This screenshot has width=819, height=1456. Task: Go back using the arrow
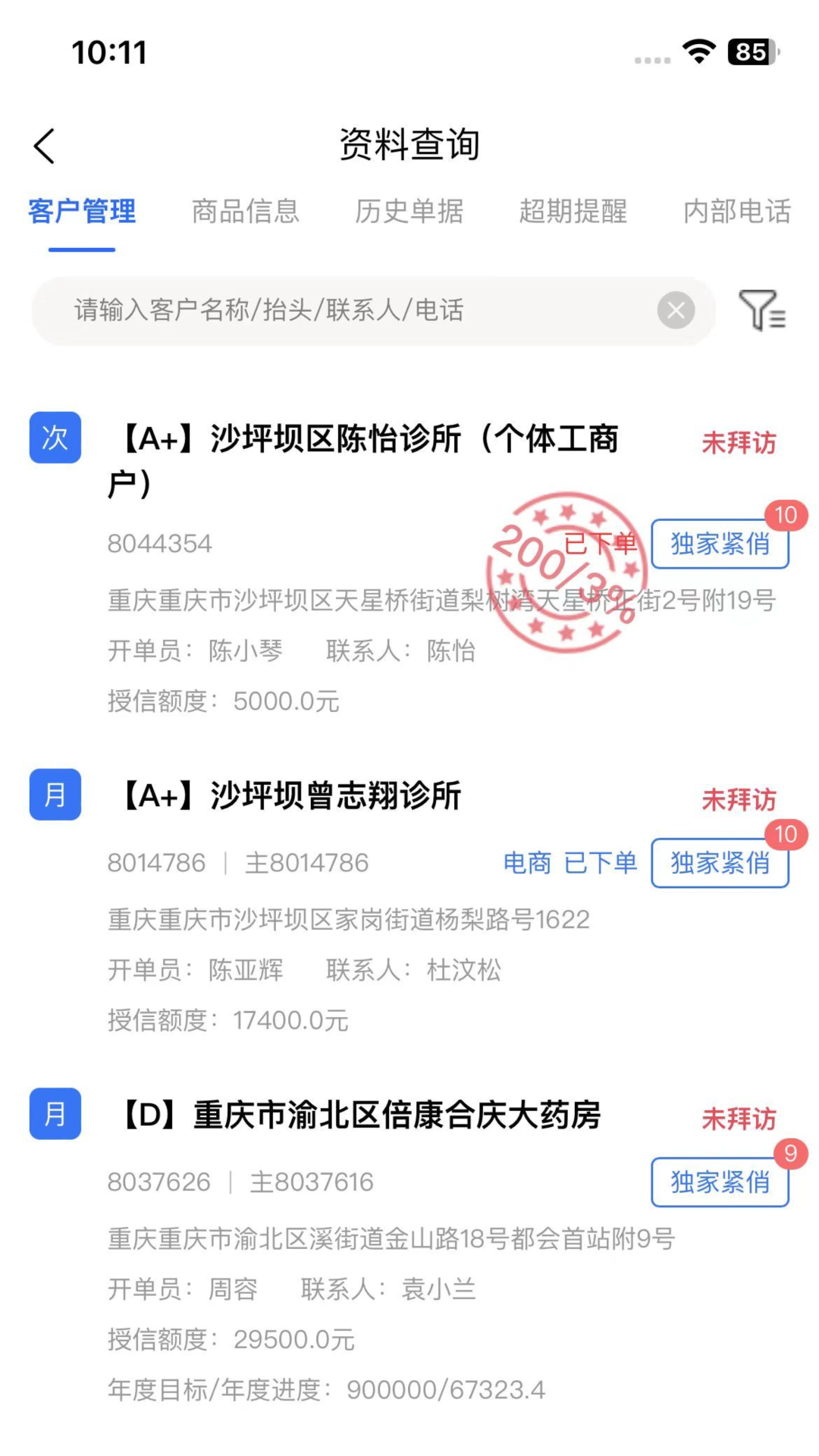pos(45,146)
